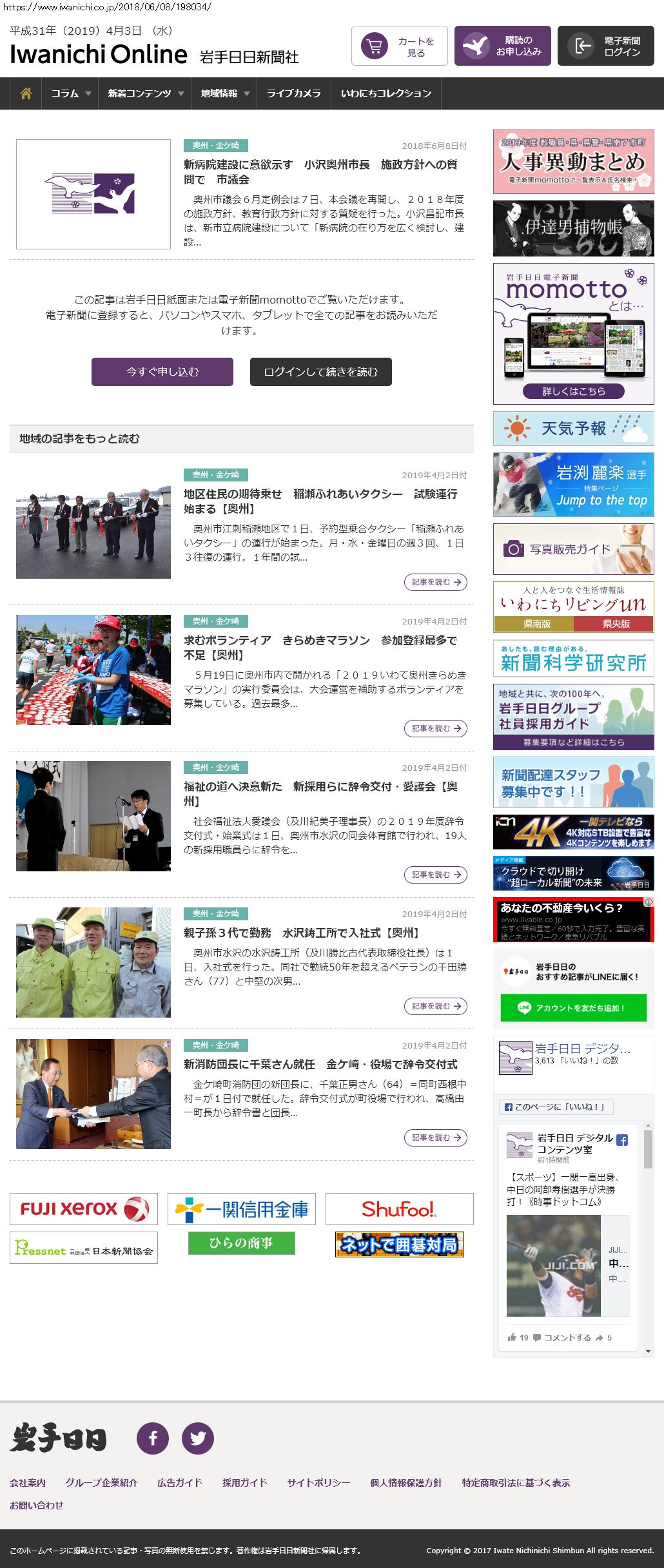Image resolution: width=664 pixels, height=1568 pixels.
Task: Open 人事異動まとめ banner
Action: click(573, 162)
